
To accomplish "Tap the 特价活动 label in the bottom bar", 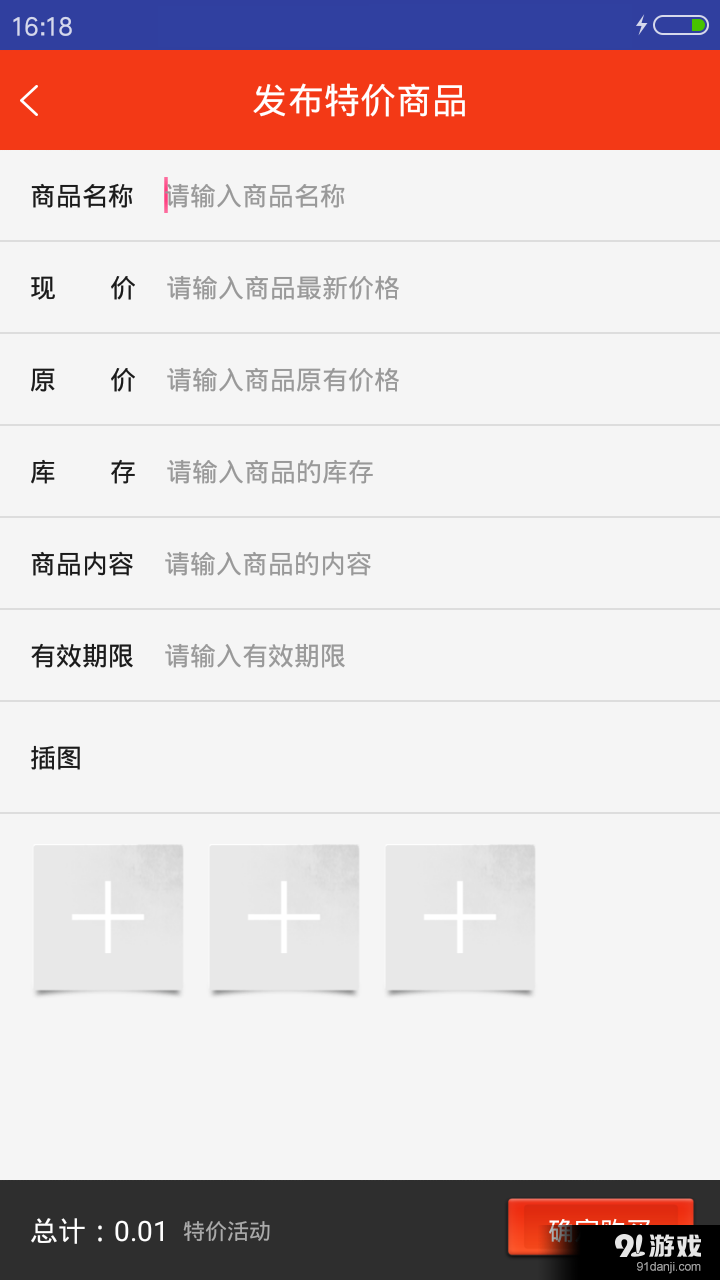I will coord(228,1231).
